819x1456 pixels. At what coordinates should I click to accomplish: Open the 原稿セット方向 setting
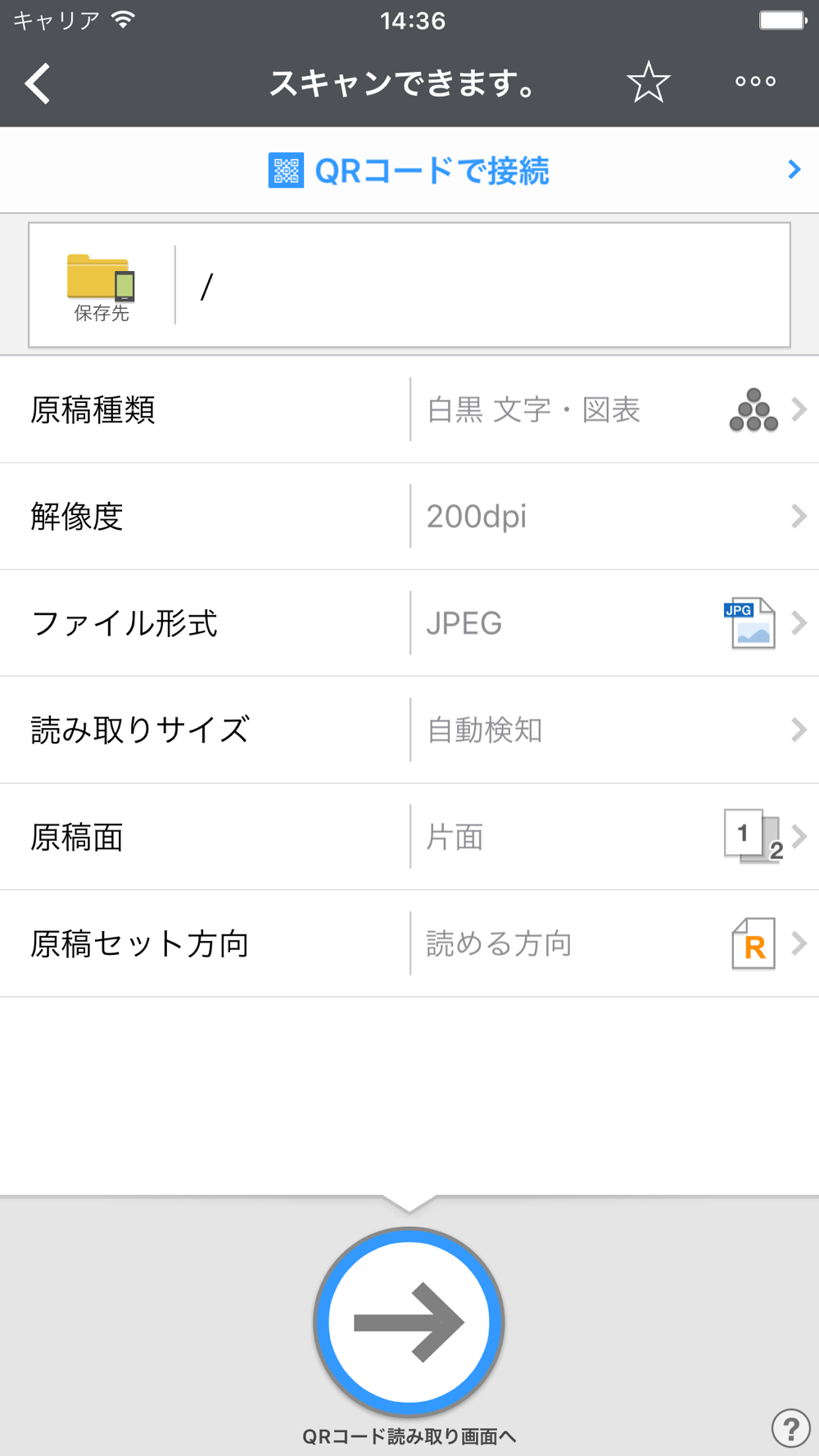409,943
